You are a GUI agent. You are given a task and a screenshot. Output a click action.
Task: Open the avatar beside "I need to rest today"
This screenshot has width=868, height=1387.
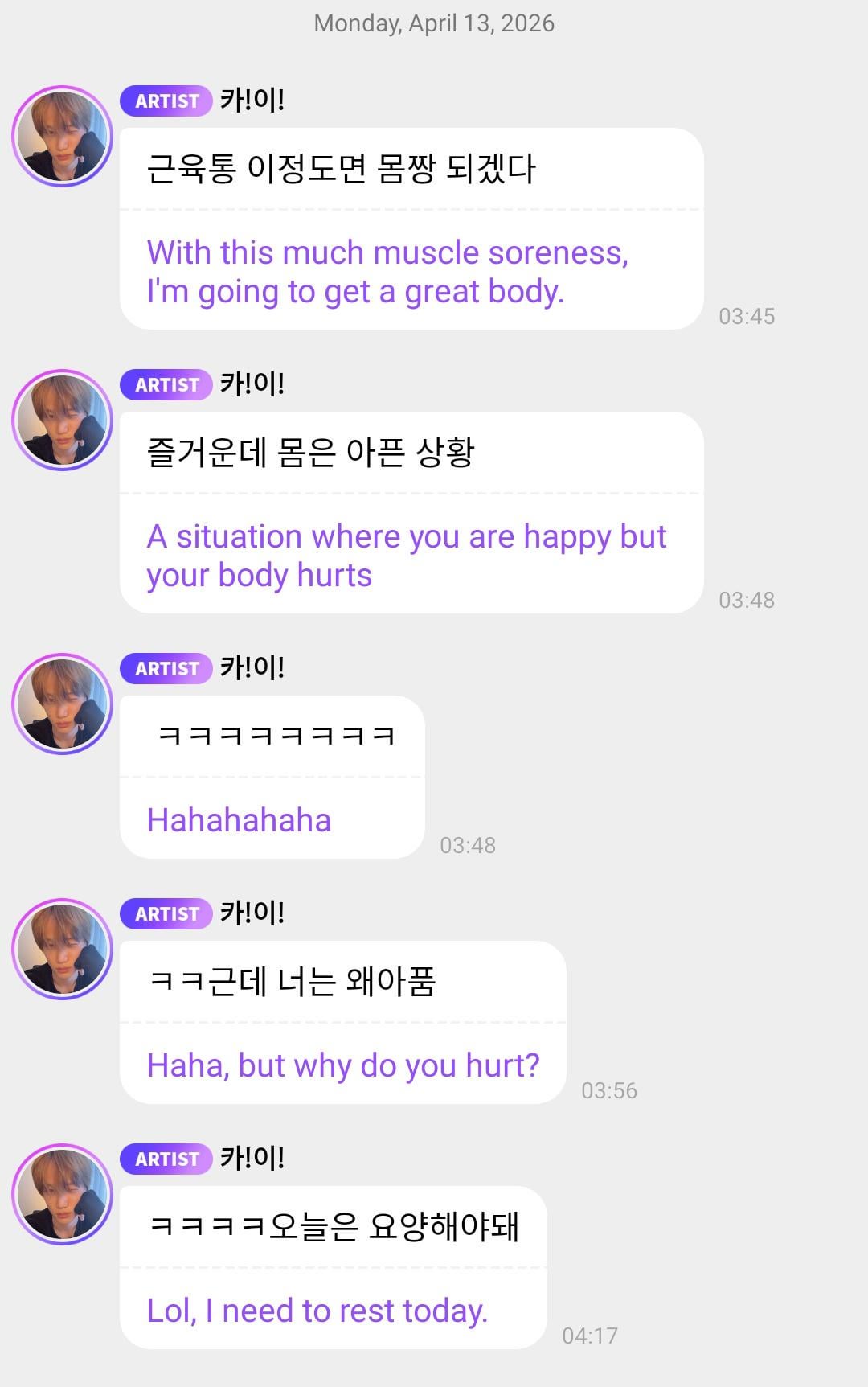pyautogui.click(x=62, y=1194)
